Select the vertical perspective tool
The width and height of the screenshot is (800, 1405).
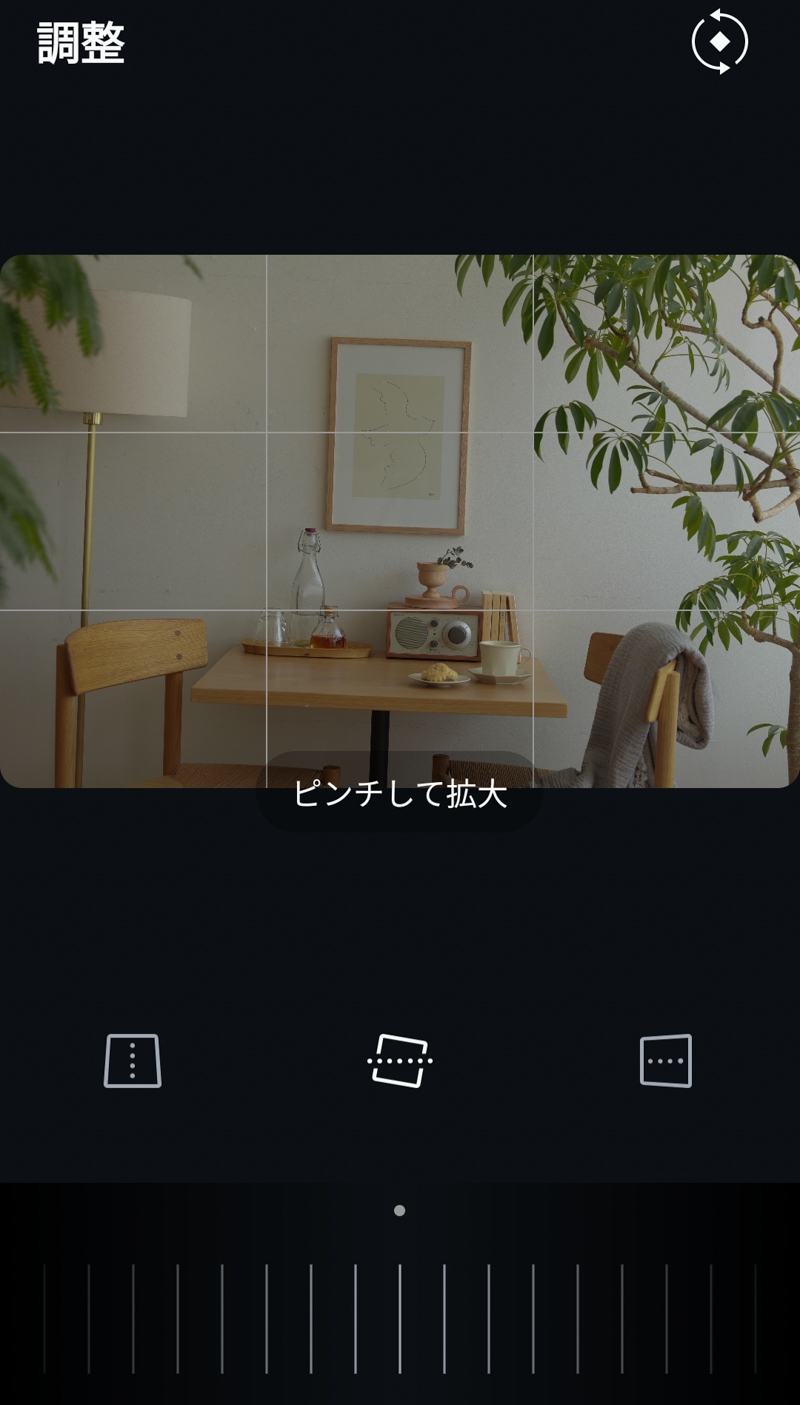click(x=132, y=1060)
